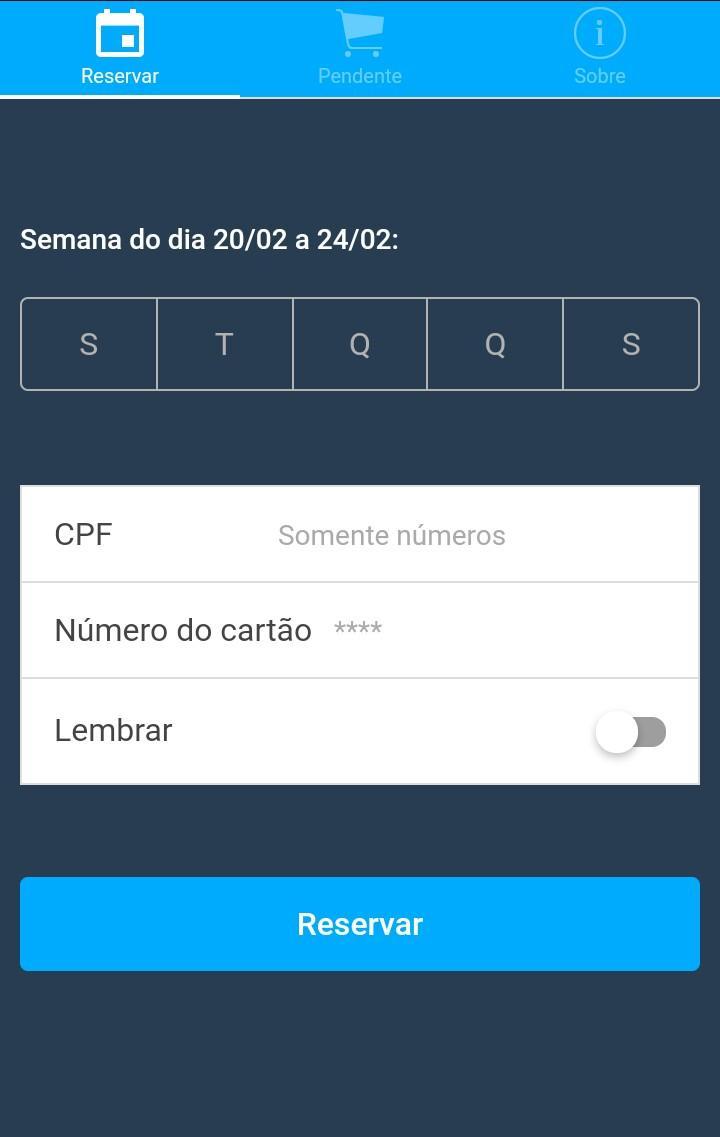Tap the shopping cart icon for Pendente

359,31
